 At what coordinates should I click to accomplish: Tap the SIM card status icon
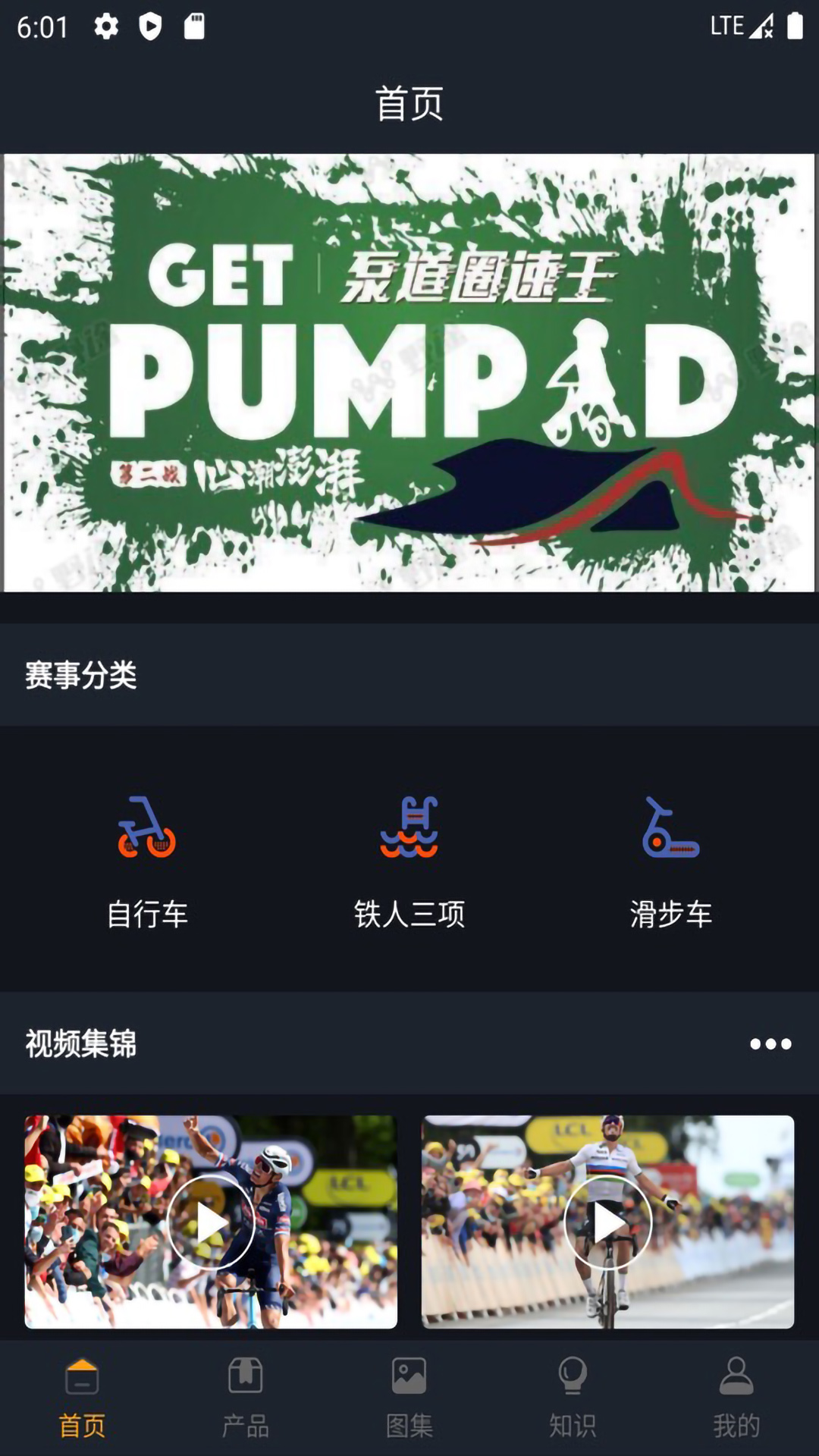(x=196, y=27)
